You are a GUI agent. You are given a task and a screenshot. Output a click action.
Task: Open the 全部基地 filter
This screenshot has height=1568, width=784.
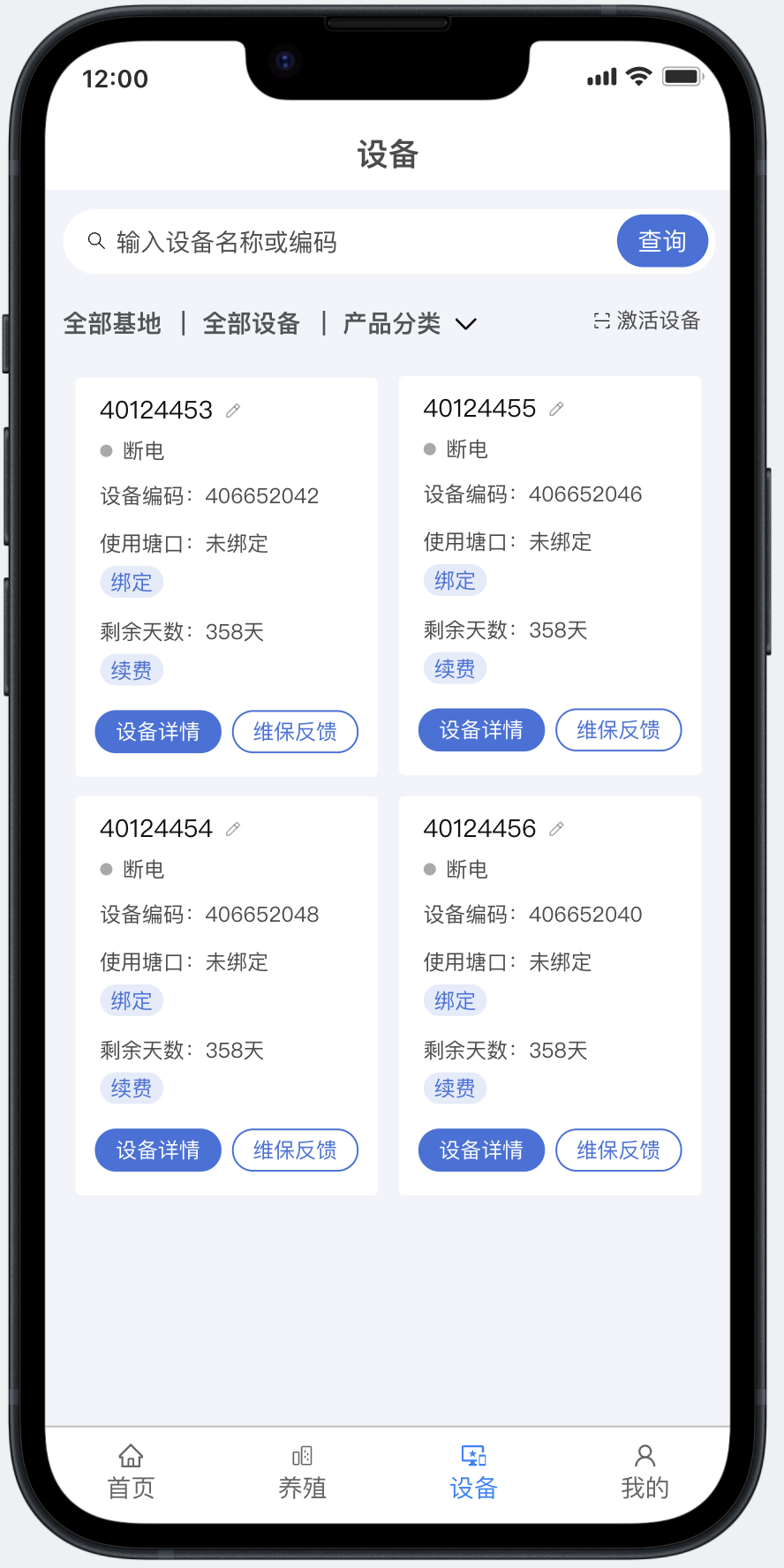(x=112, y=324)
